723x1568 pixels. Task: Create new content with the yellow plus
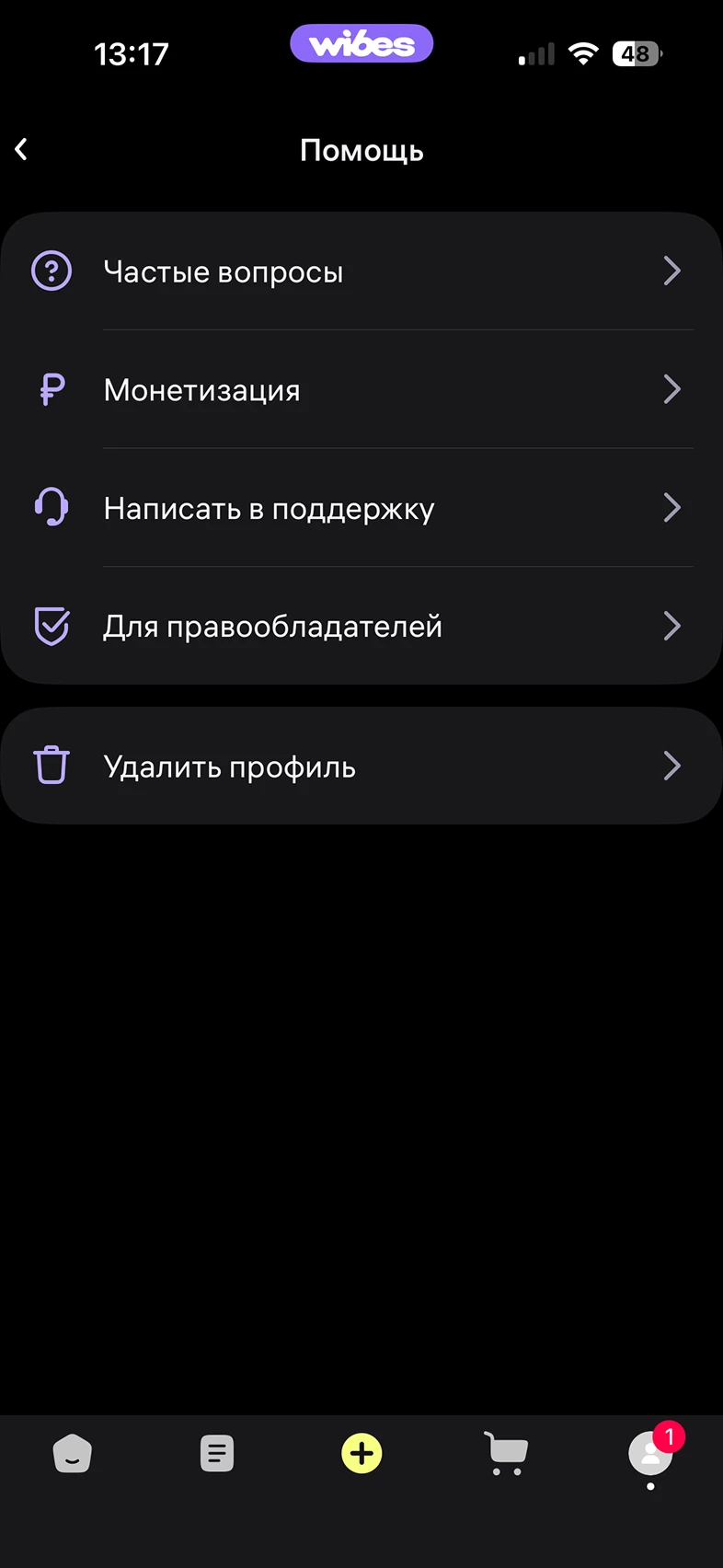point(361,1454)
